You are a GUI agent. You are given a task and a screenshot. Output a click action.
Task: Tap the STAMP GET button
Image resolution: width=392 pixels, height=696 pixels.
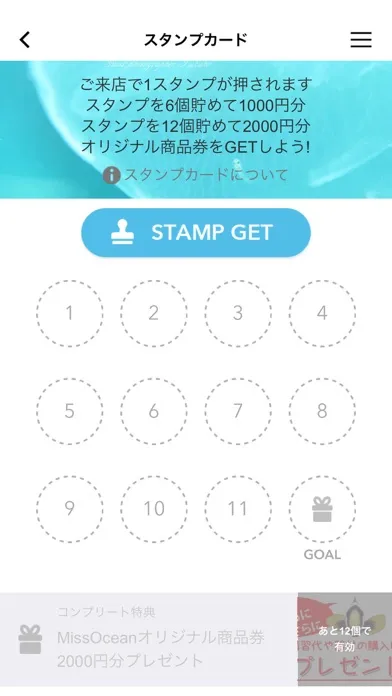196,233
